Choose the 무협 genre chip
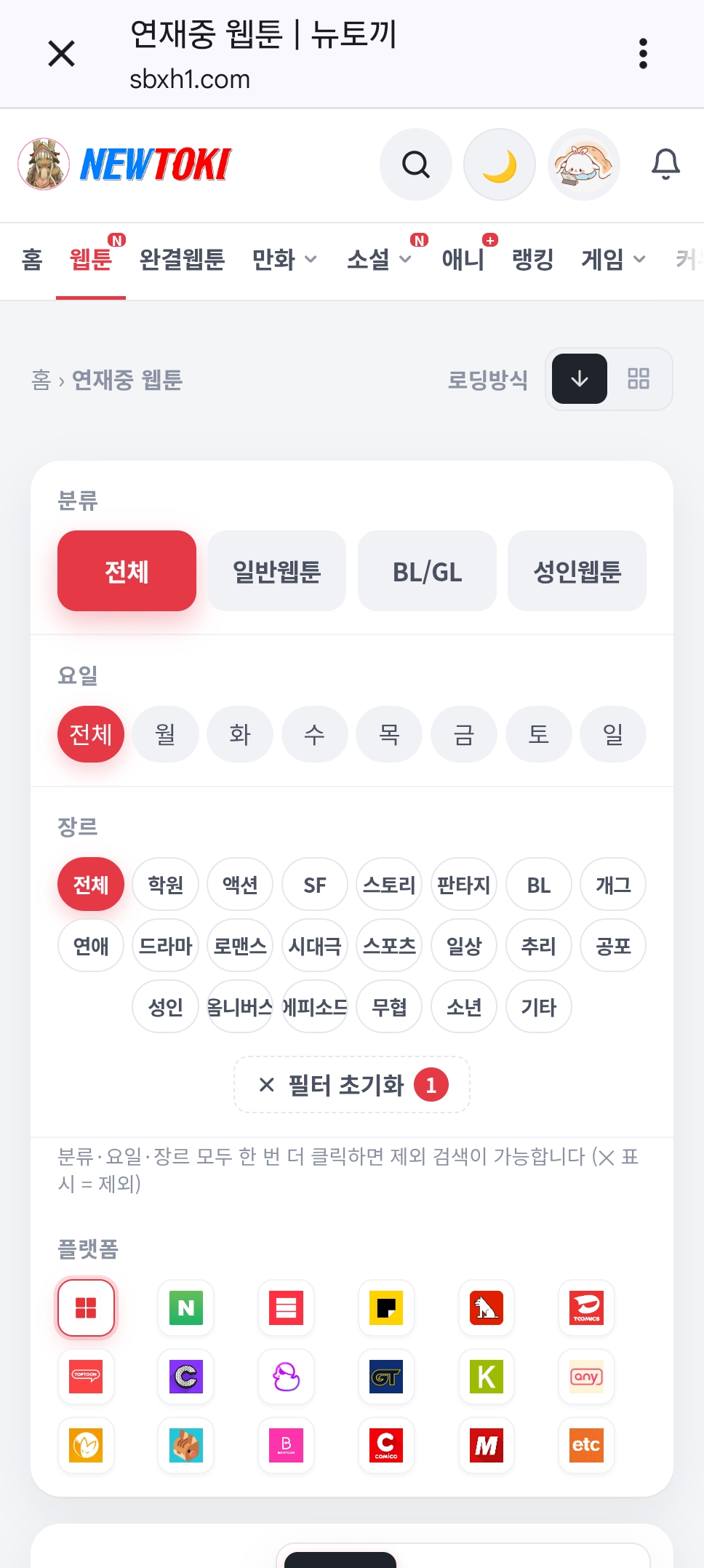Viewport: 704px width, 1568px height. point(389,1007)
